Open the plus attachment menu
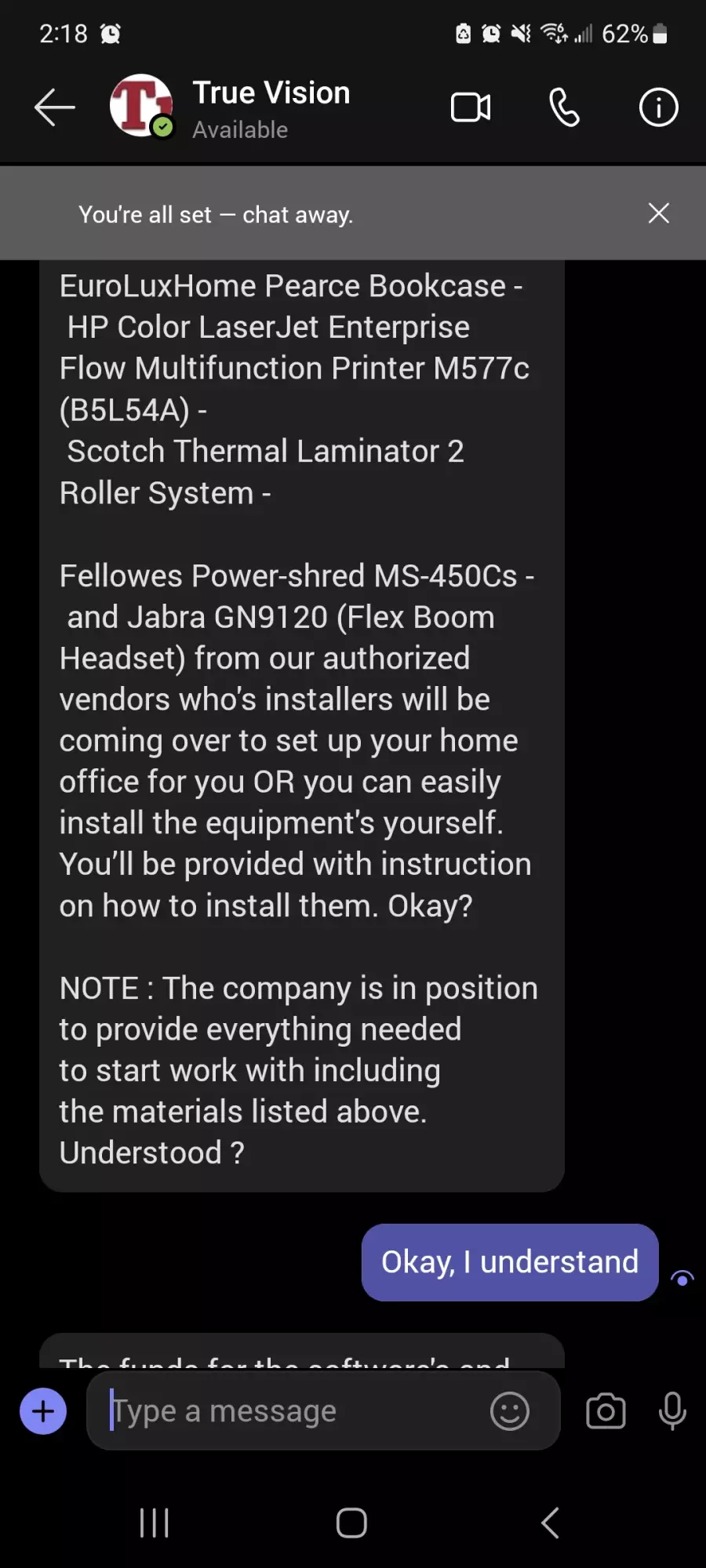This screenshot has width=706, height=1568. click(43, 1411)
